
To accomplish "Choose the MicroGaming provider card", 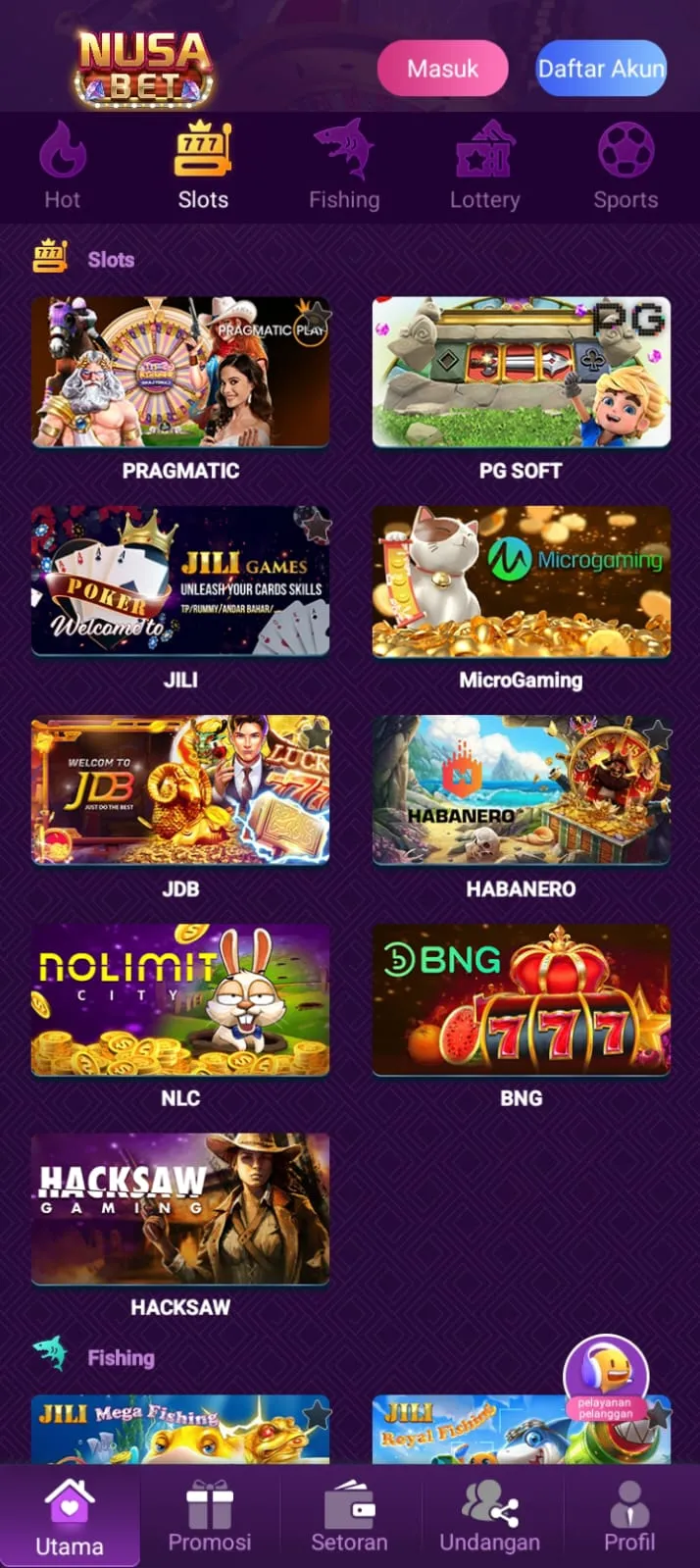I will pyautogui.click(x=521, y=582).
